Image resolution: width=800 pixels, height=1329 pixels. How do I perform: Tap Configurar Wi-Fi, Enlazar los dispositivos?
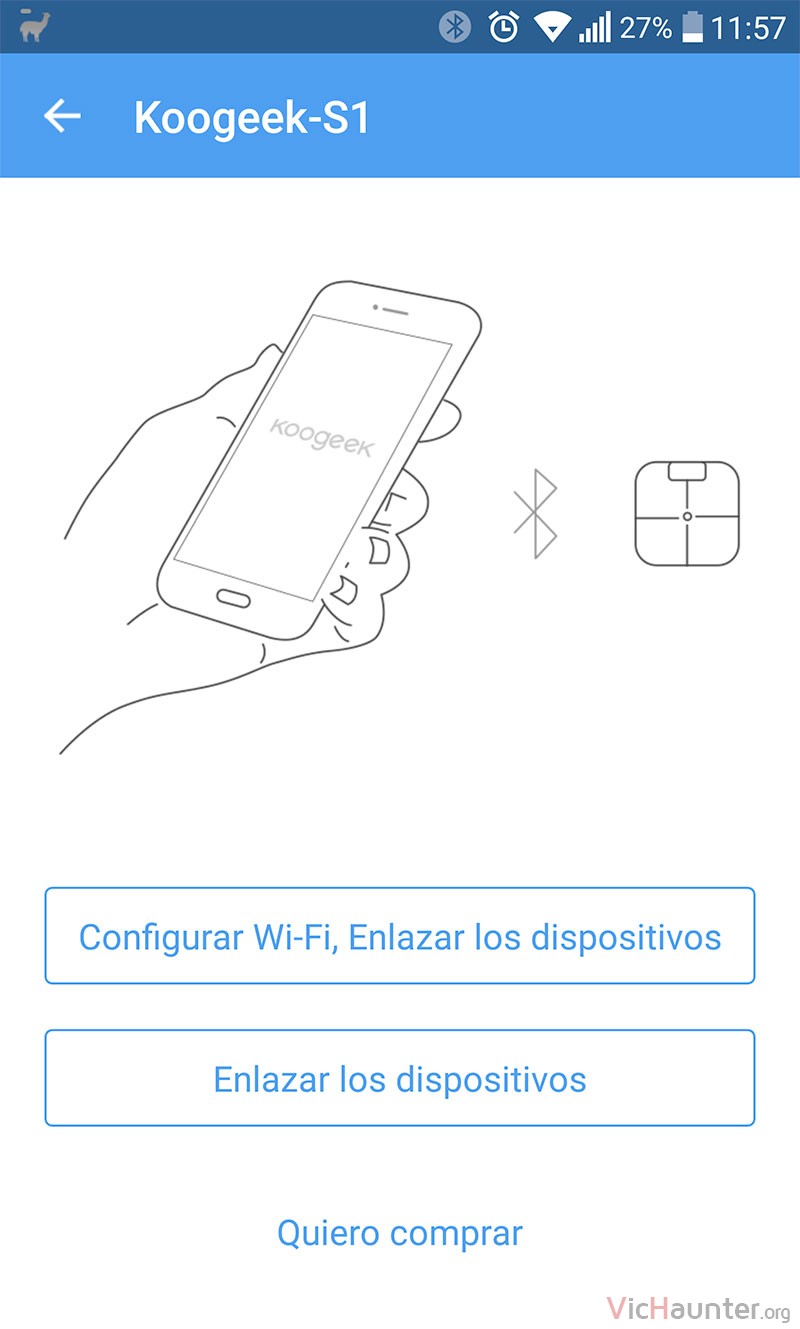point(400,936)
